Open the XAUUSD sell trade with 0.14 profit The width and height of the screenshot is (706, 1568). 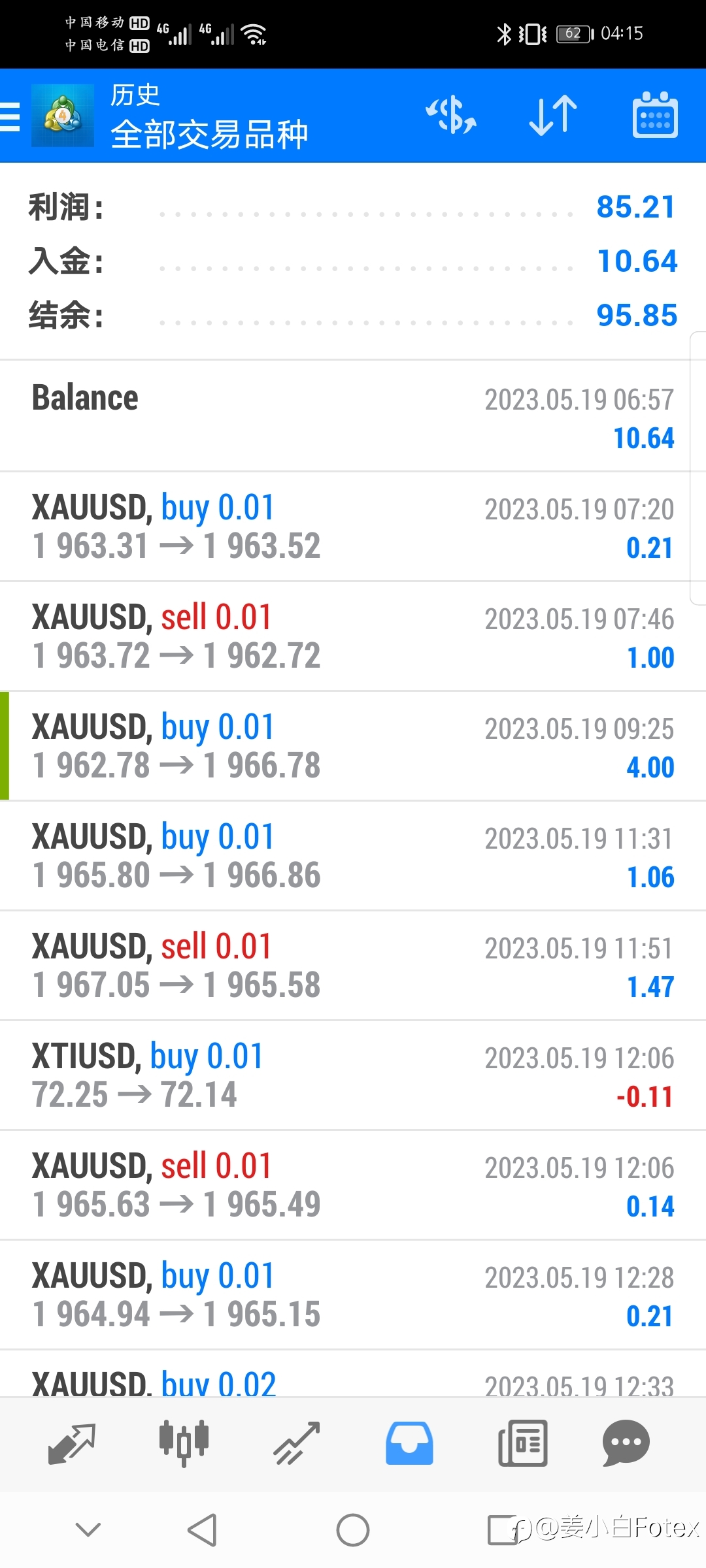(353, 1185)
